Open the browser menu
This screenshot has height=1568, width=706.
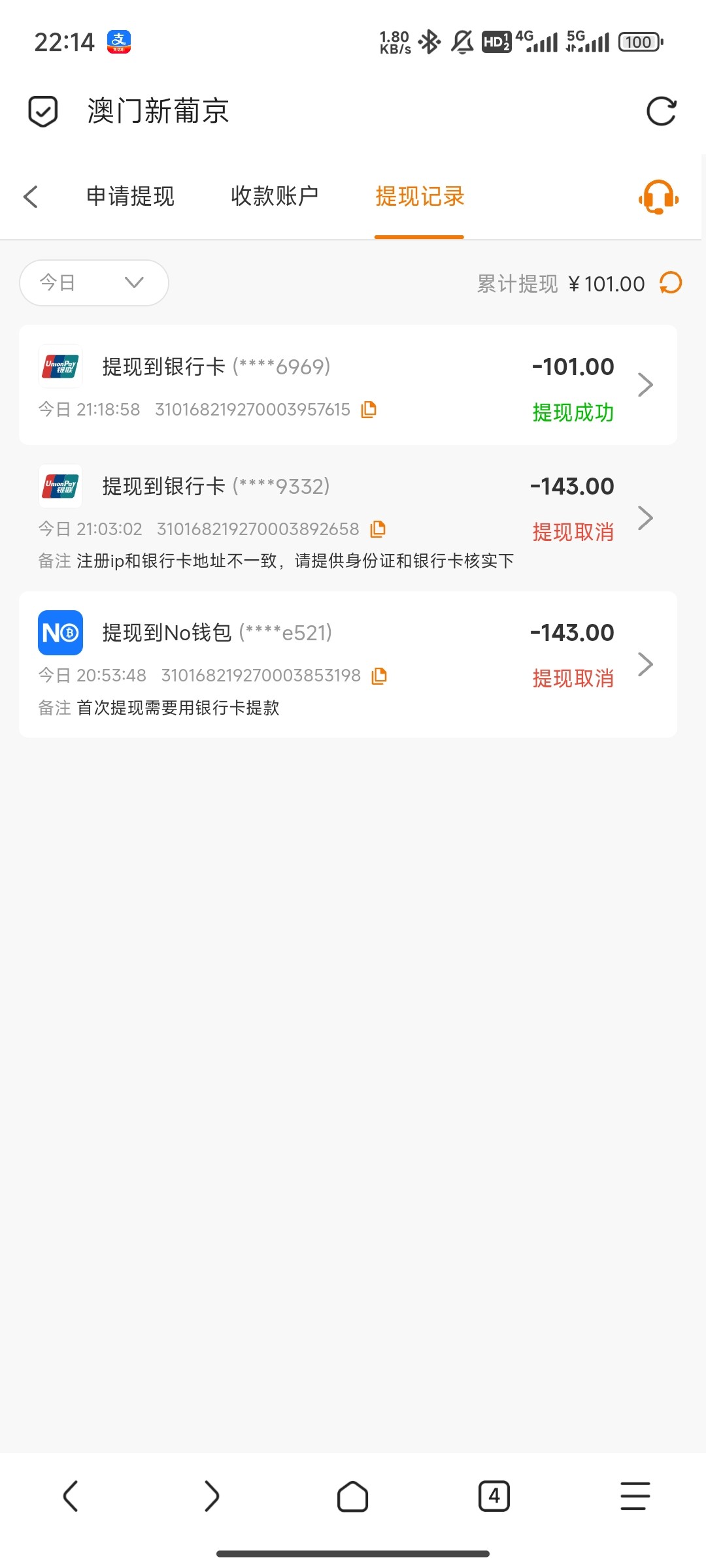(635, 1496)
